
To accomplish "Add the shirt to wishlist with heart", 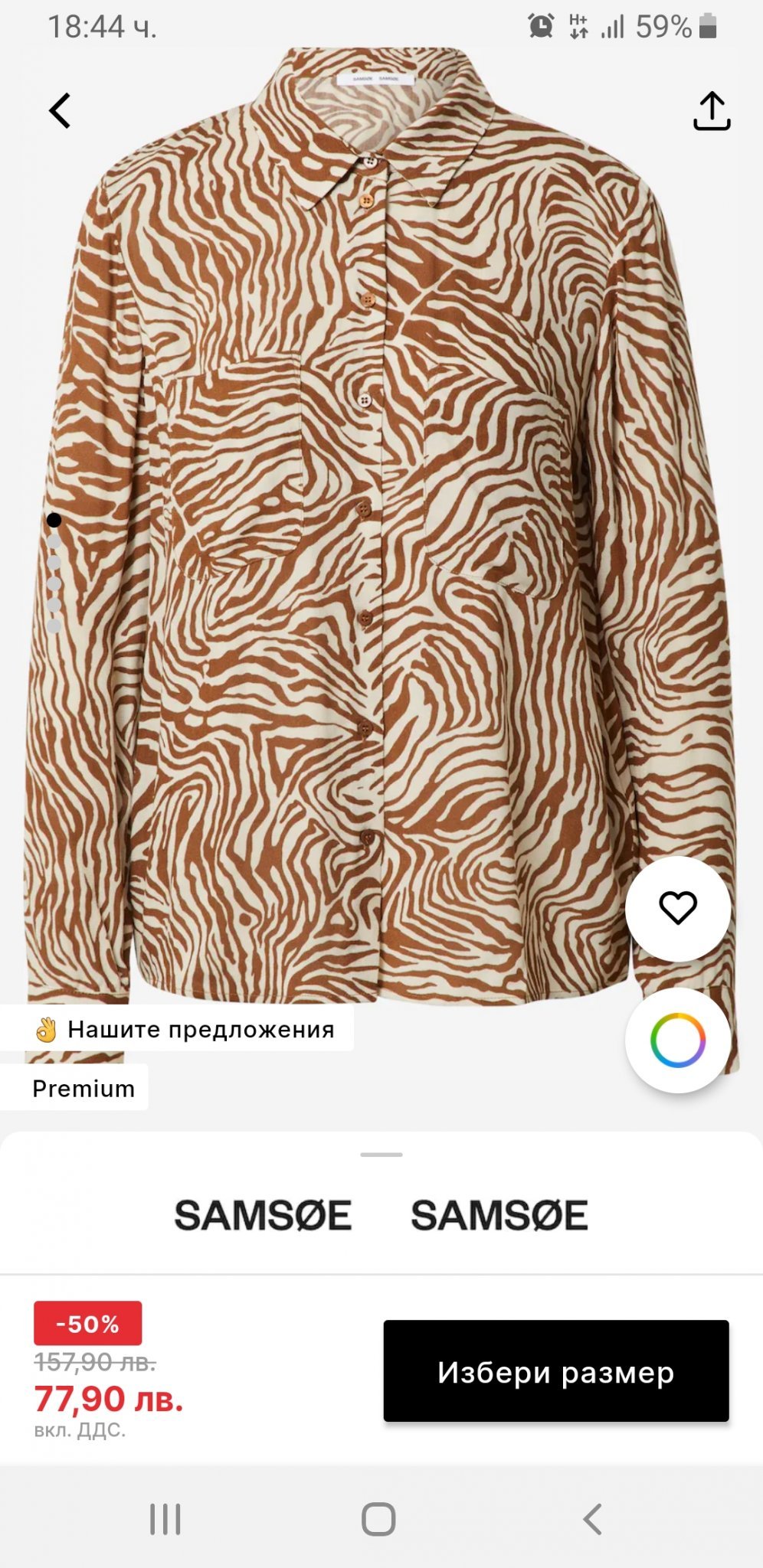I will (x=678, y=909).
